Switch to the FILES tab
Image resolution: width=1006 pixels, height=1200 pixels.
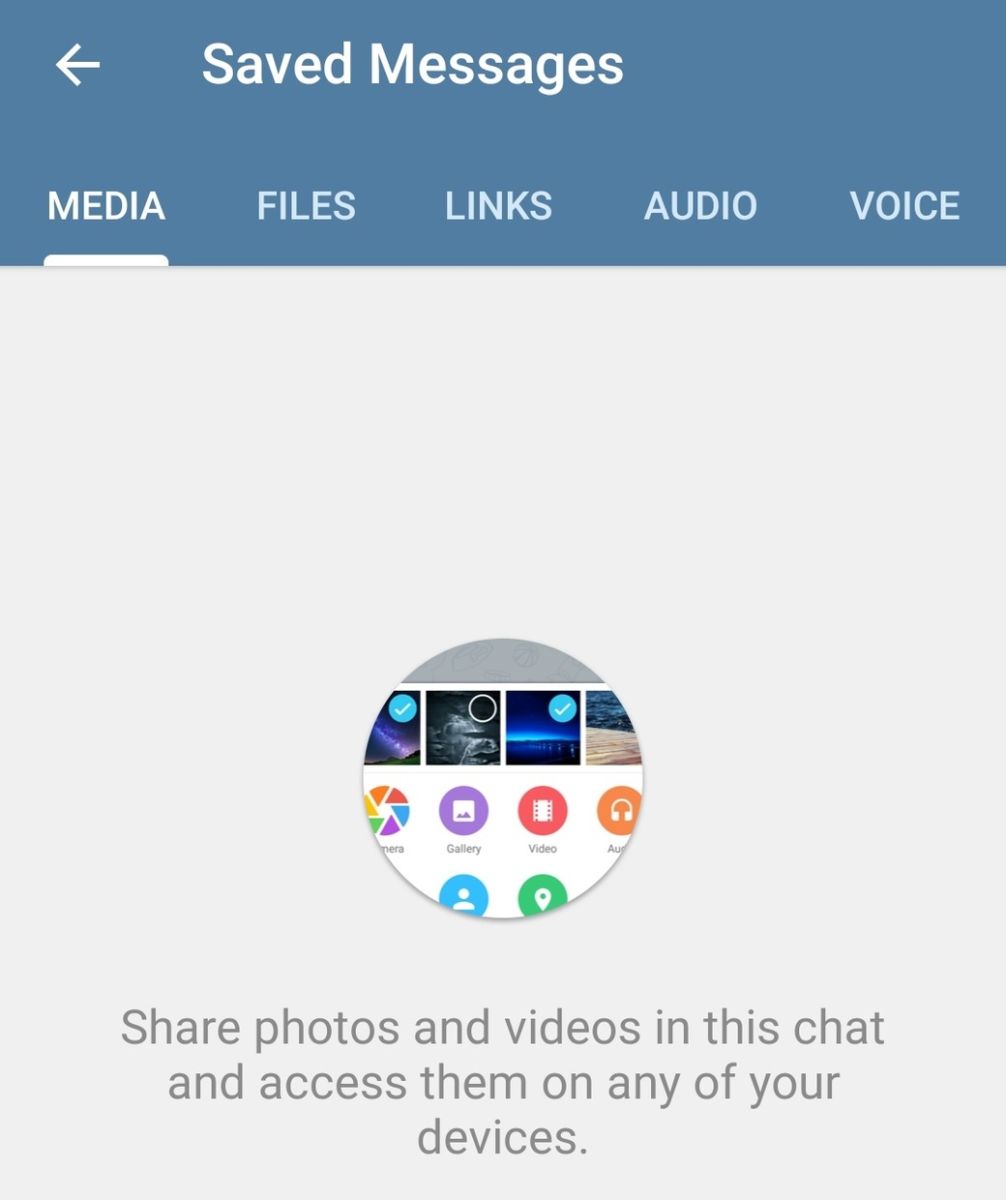[305, 206]
